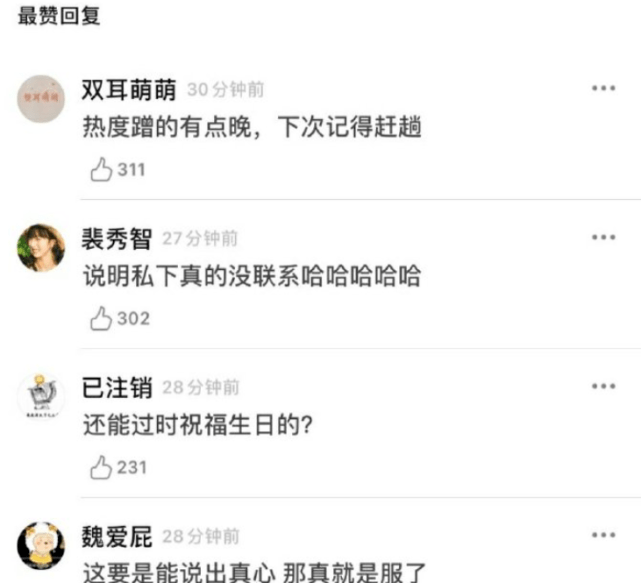Open more options on 已注销's comment

[603, 386]
